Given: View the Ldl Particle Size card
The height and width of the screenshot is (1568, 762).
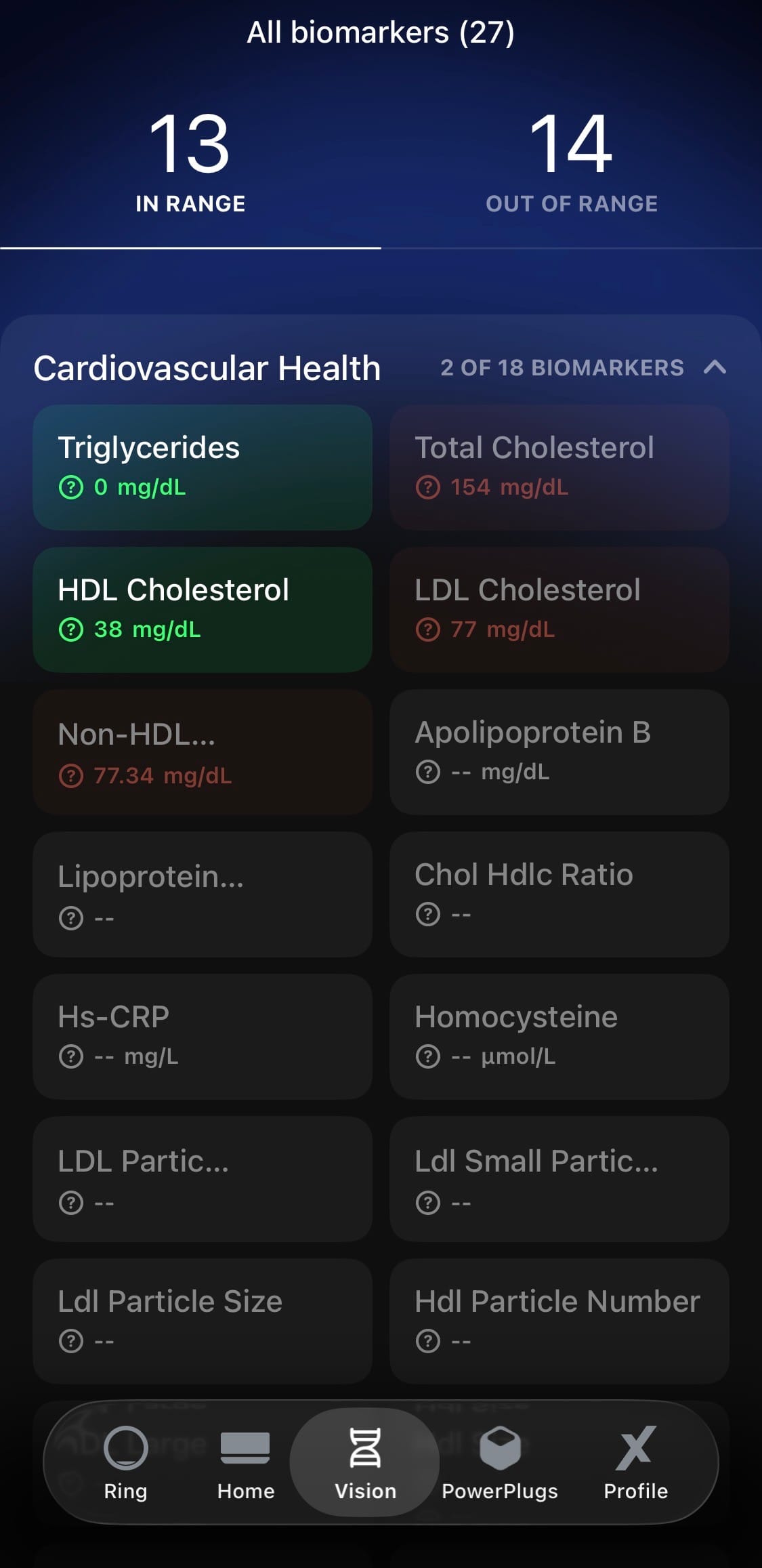Looking at the screenshot, I should [203, 1321].
